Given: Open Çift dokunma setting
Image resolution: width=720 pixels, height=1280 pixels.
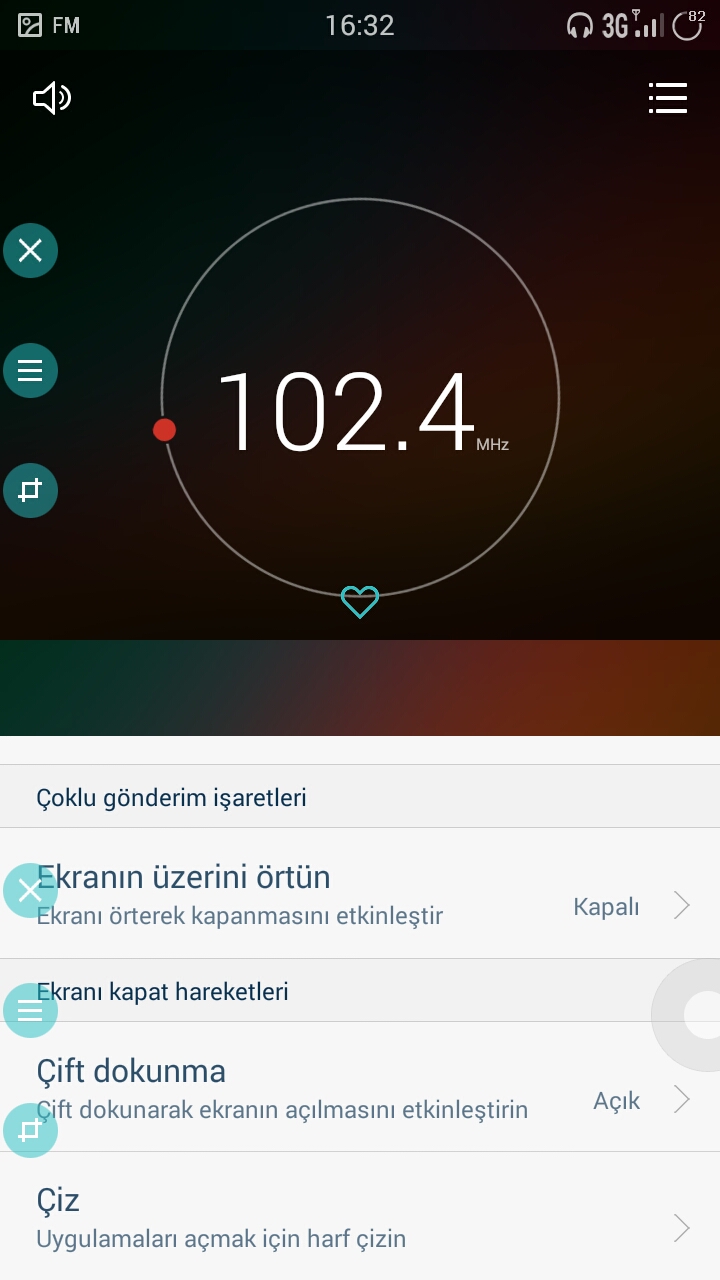Looking at the screenshot, I should 360,1087.
